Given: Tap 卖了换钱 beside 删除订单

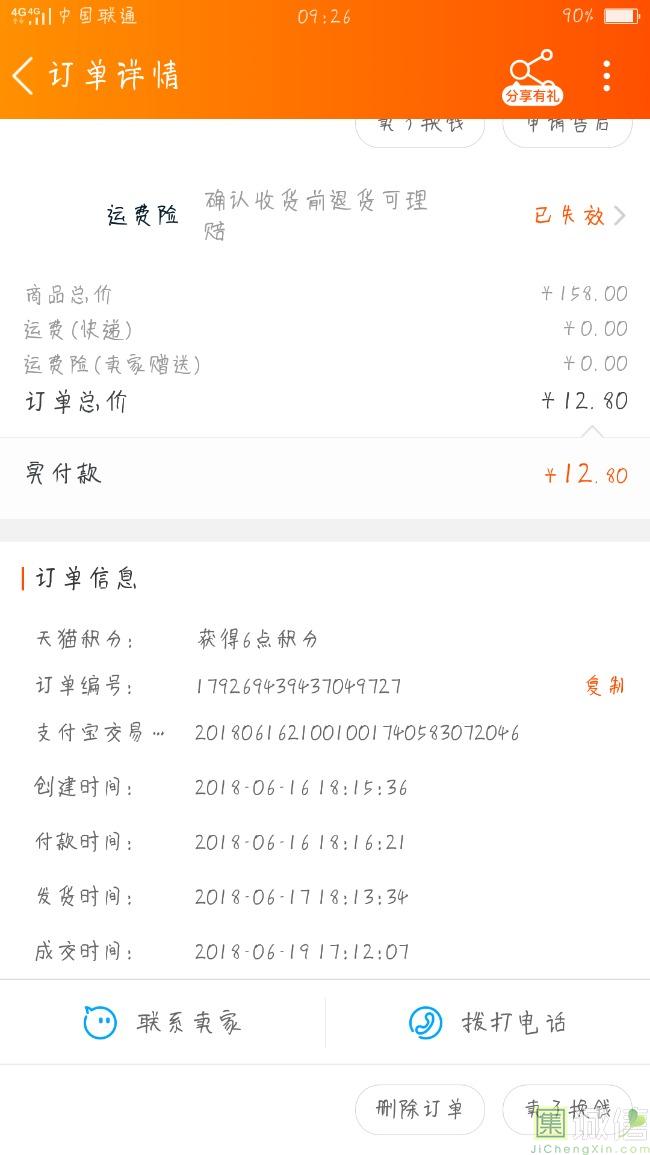Looking at the screenshot, I should click(567, 1109).
